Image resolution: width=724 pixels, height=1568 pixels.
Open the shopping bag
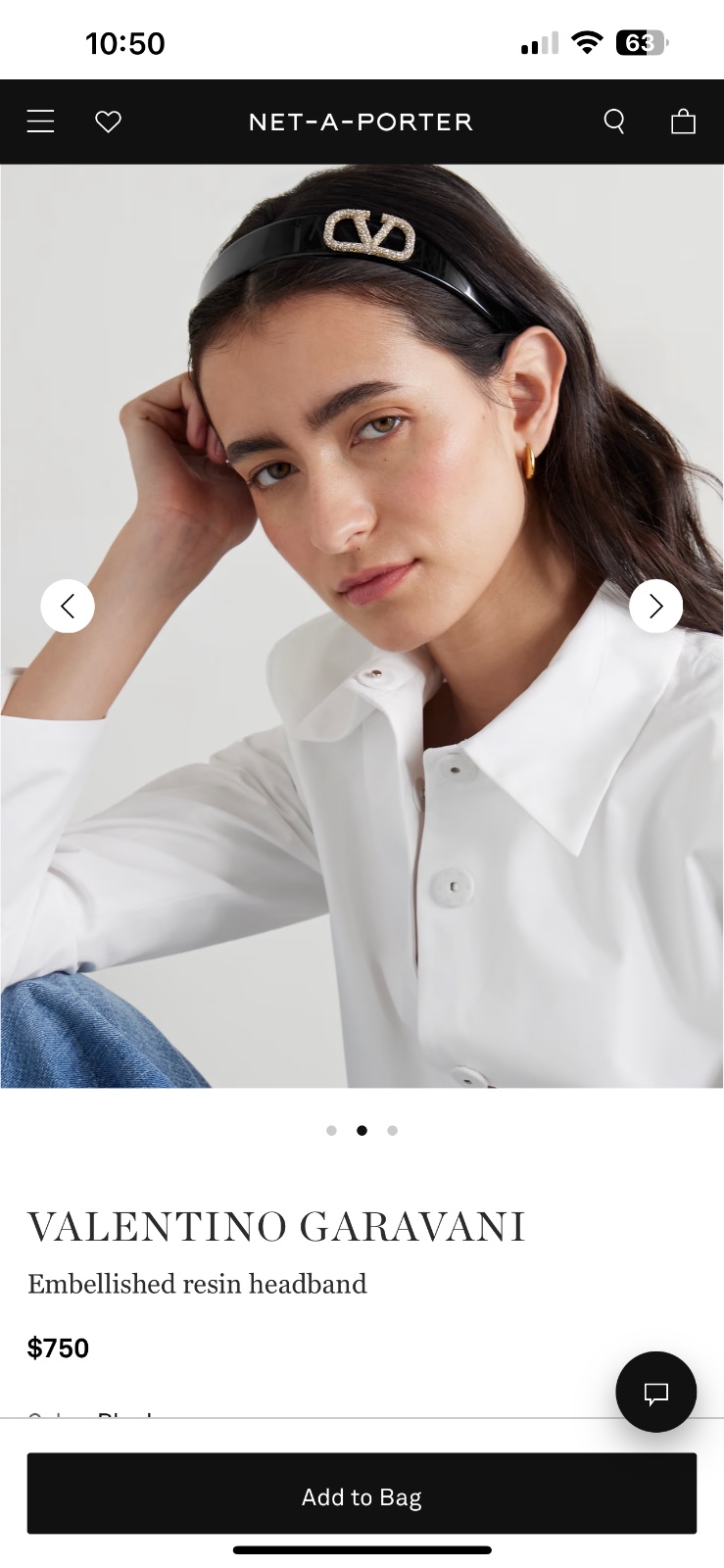[x=683, y=122]
